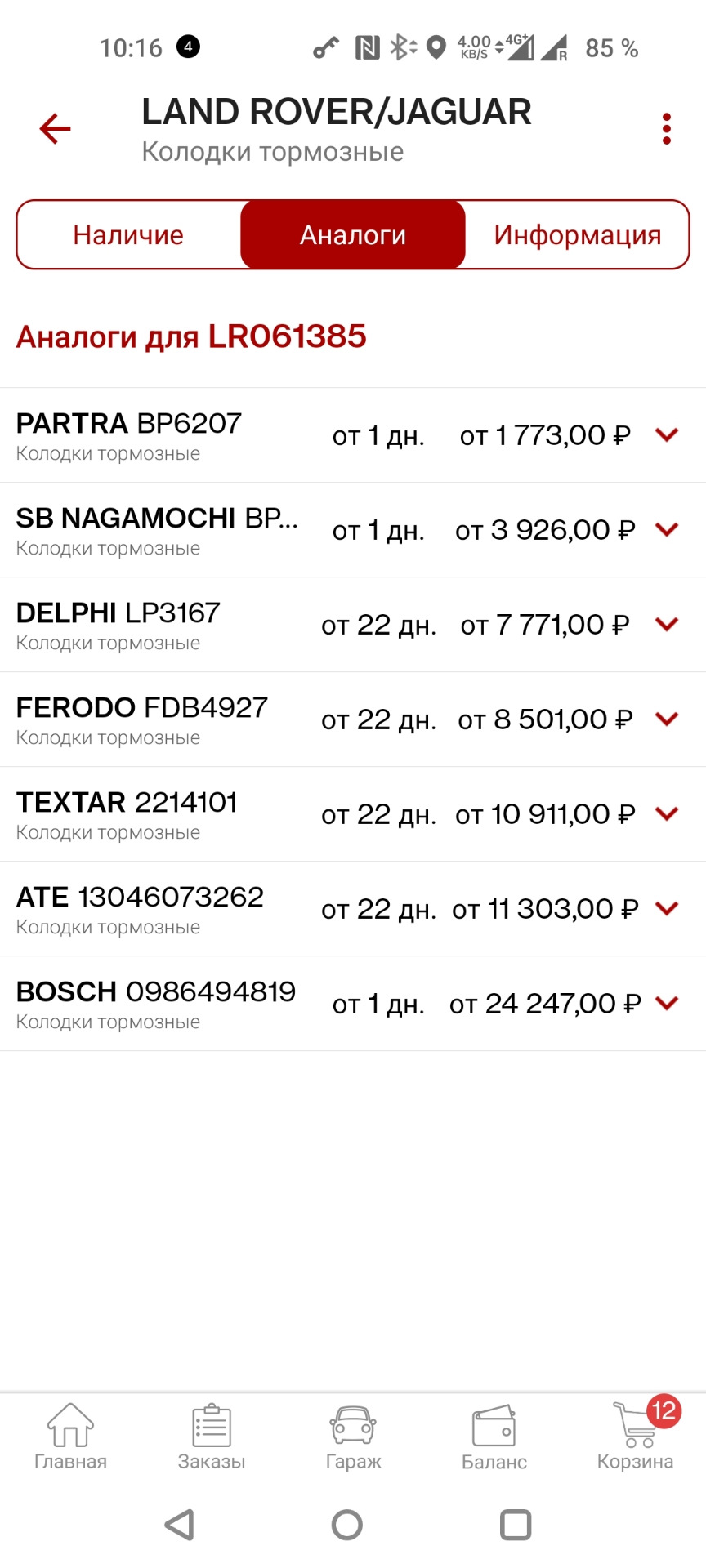
Task: Expand the TEXTAR 2214101 offers
Action: click(x=667, y=814)
